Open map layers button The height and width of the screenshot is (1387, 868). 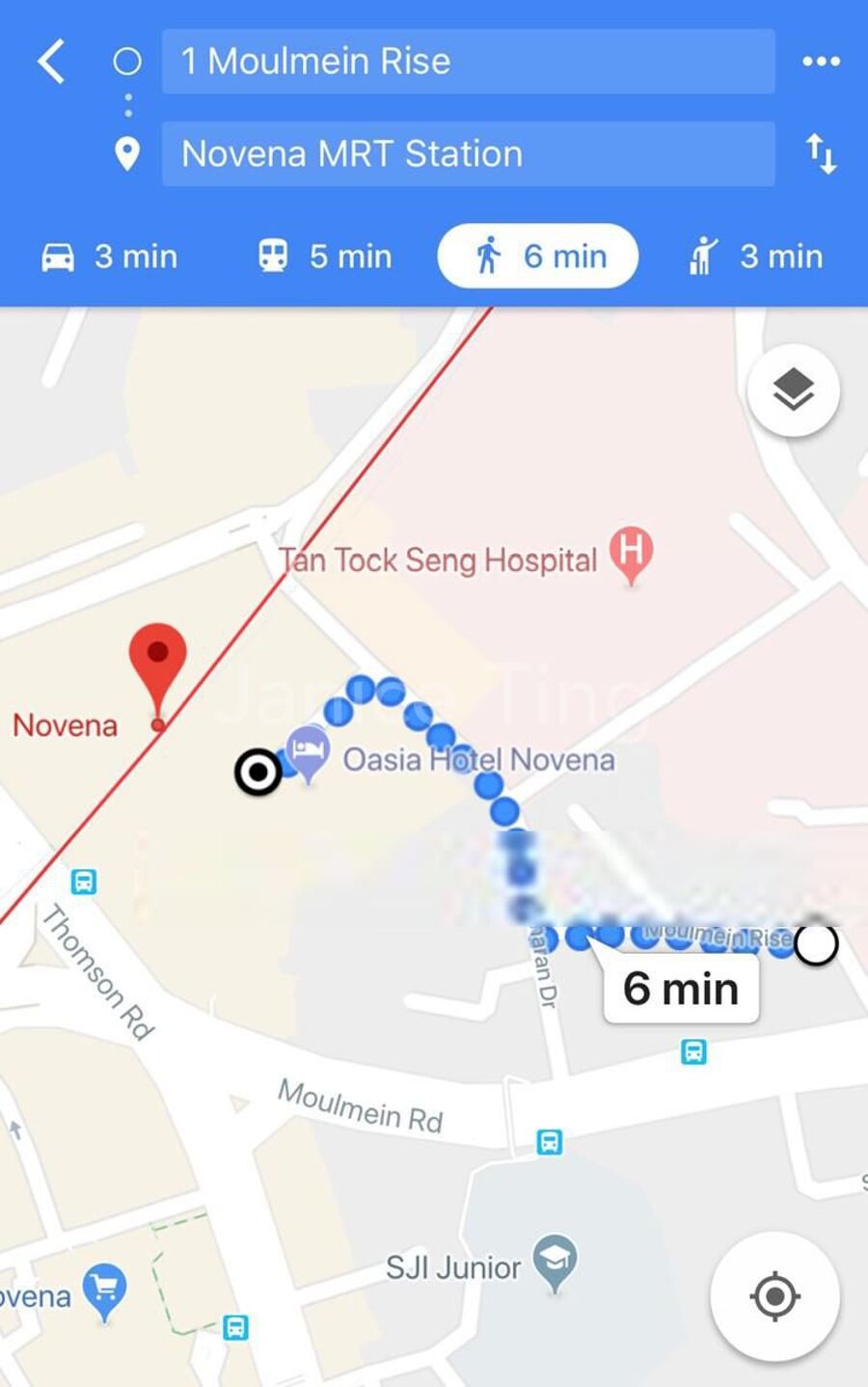tap(793, 391)
